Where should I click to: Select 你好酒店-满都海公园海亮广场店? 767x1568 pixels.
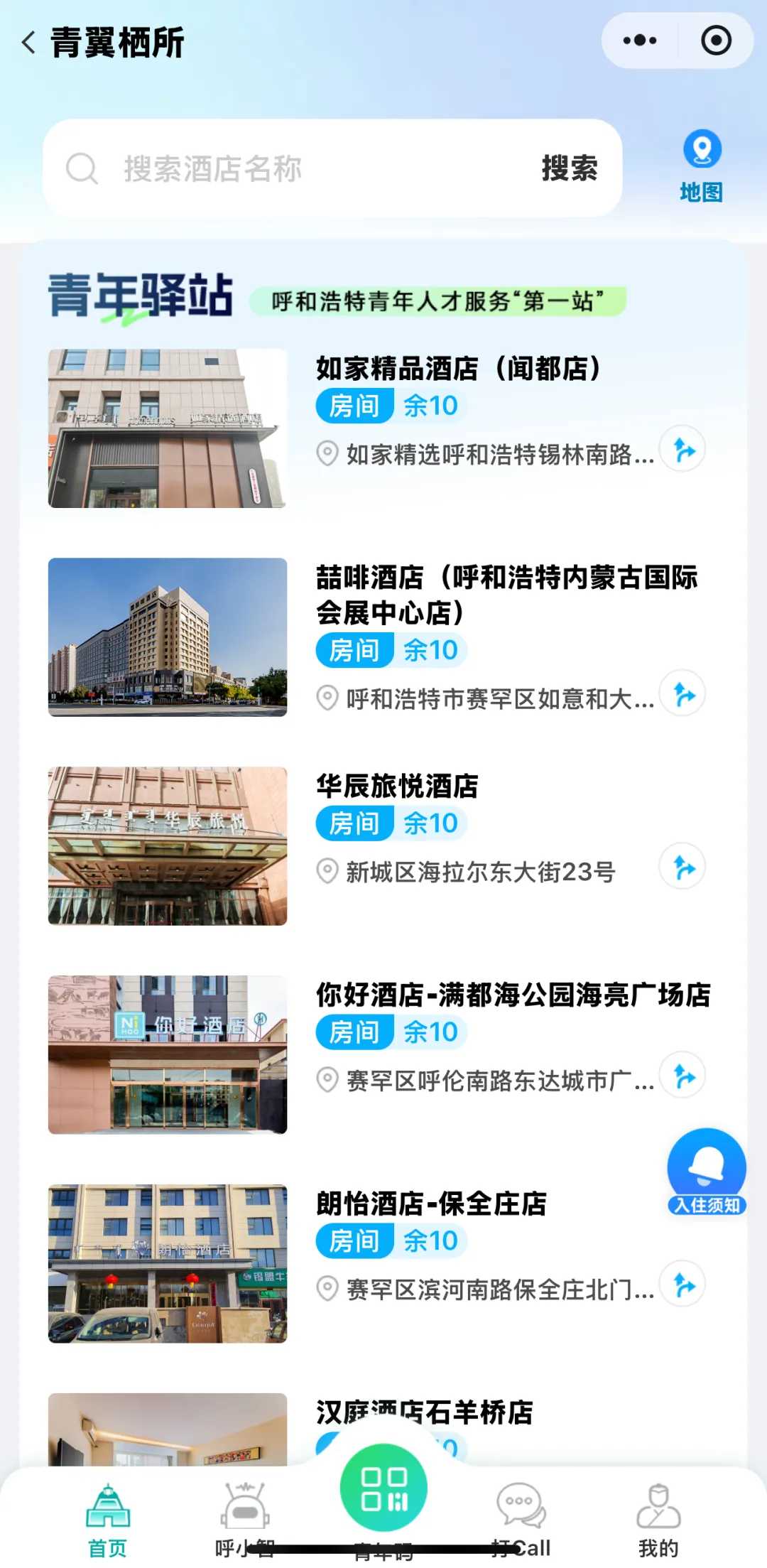click(x=511, y=995)
